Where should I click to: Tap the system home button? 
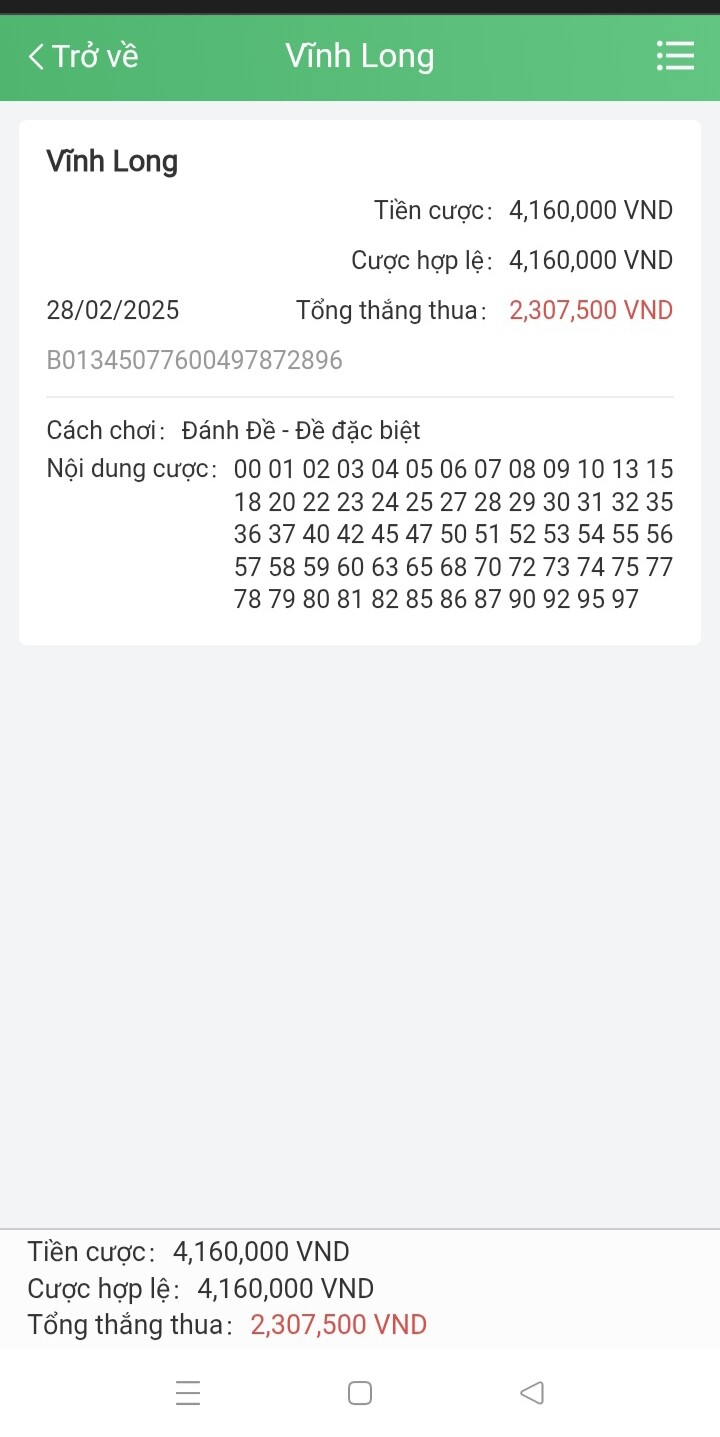(360, 1393)
